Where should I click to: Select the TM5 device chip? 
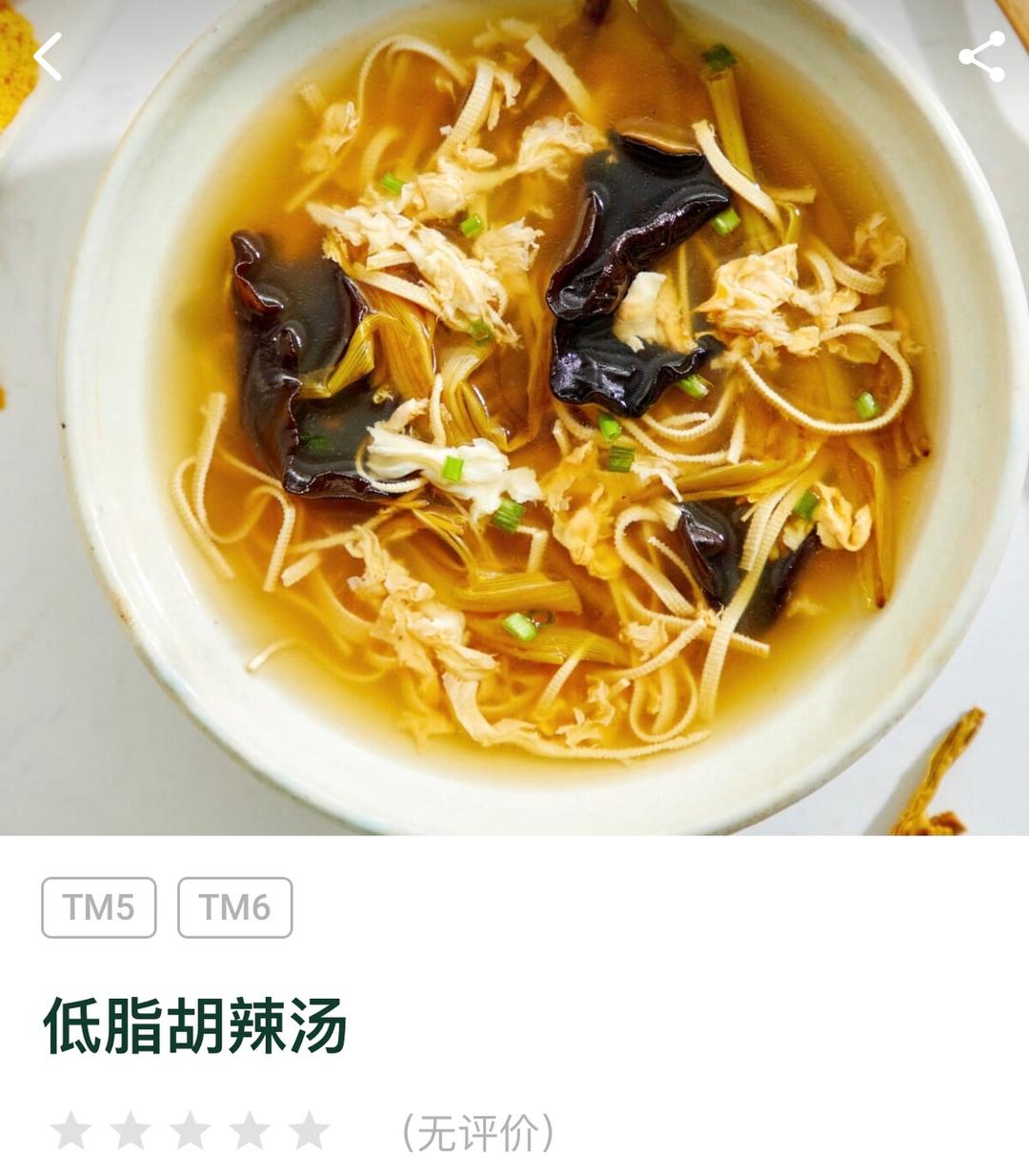(98, 907)
